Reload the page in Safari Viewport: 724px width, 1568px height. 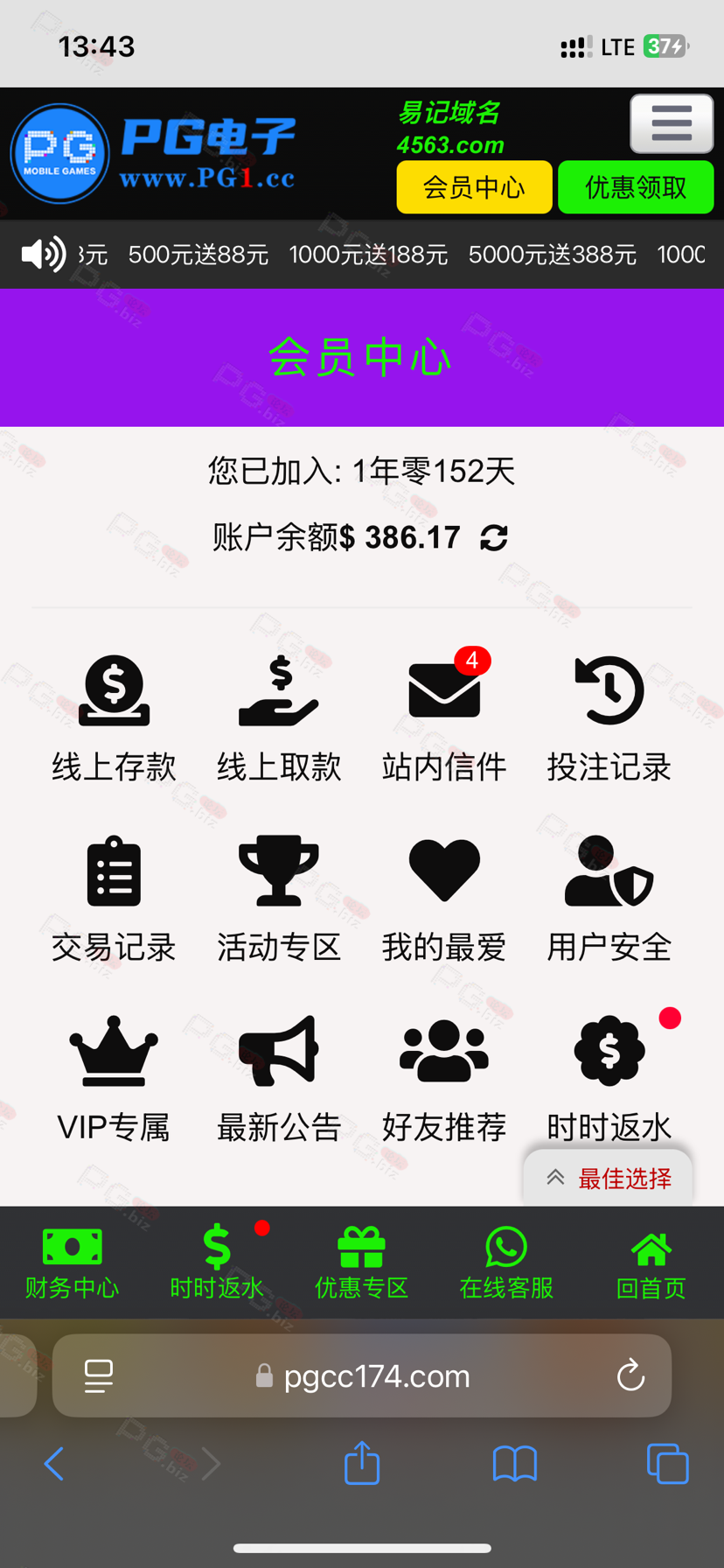630,1375
